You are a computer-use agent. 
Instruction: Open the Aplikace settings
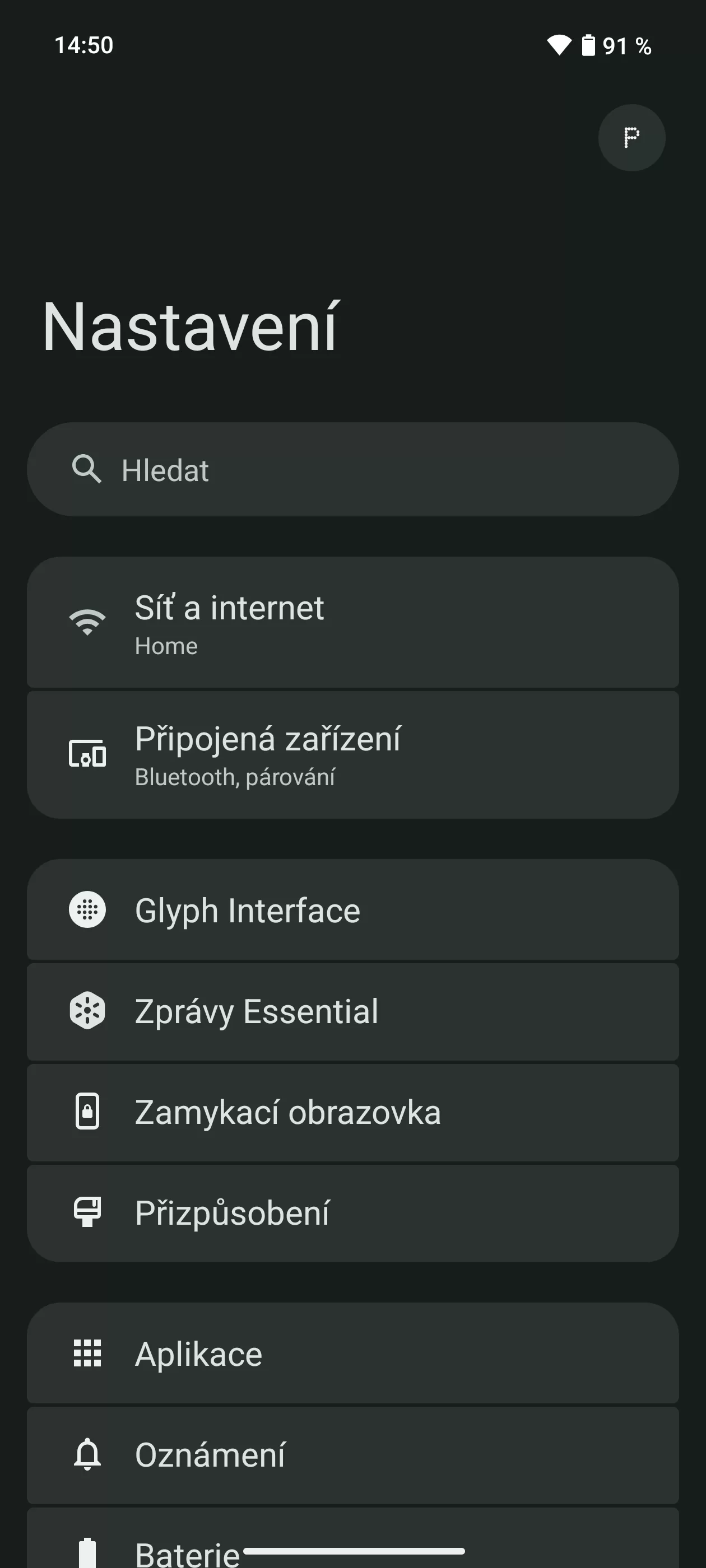[352, 1354]
